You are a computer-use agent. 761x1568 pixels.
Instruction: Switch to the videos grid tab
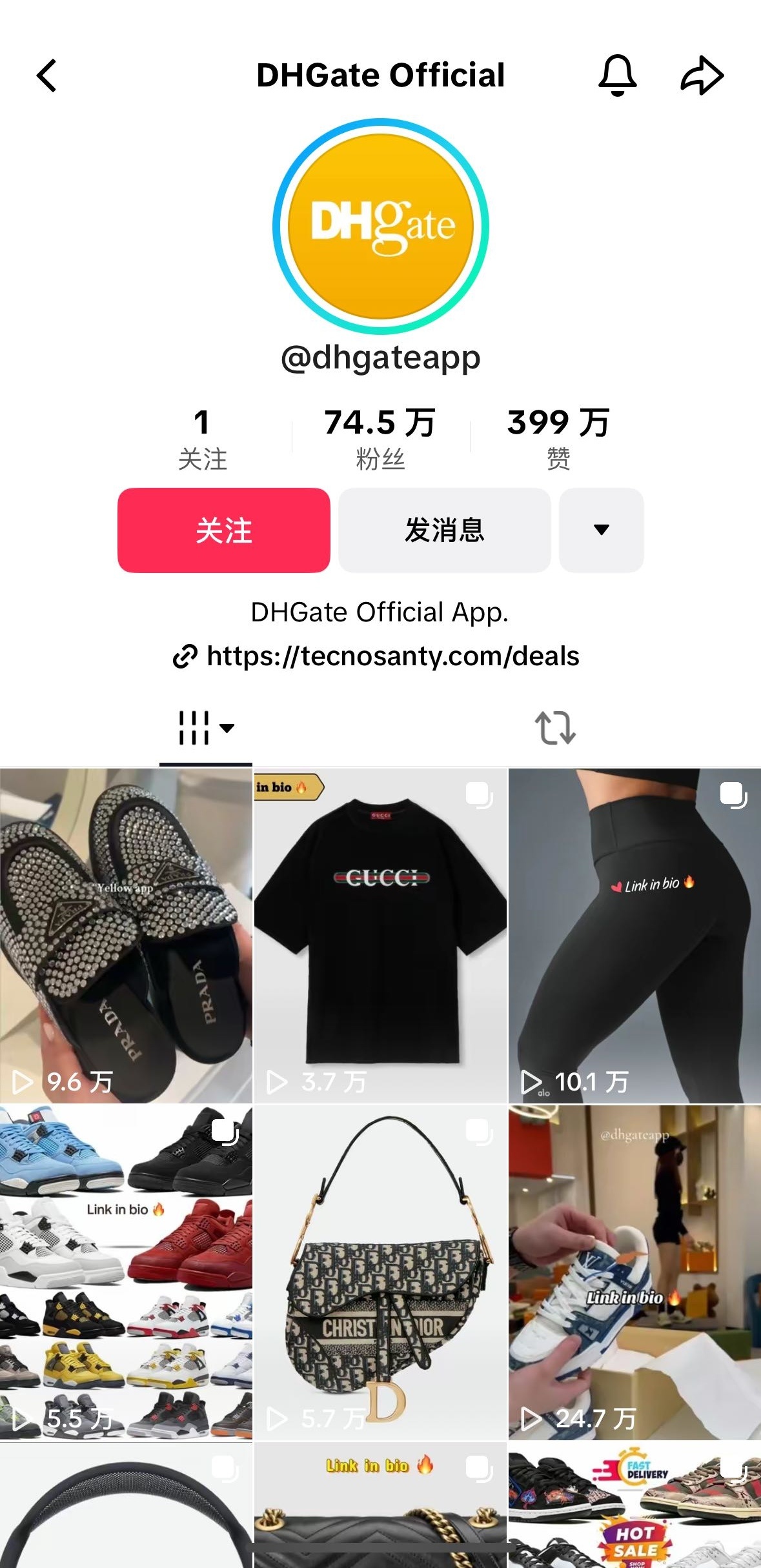click(x=205, y=729)
